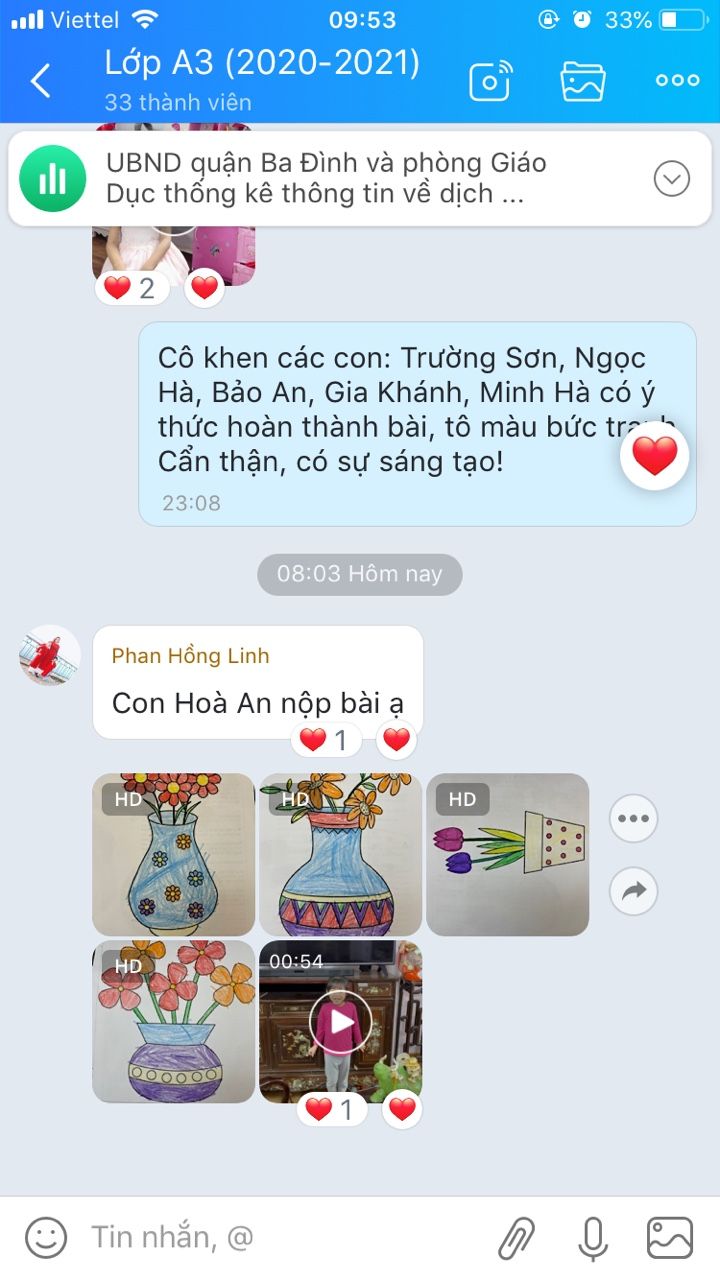This screenshot has height=1280, width=720.
Task: Record a voice message with the microphone
Action: point(593,1238)
